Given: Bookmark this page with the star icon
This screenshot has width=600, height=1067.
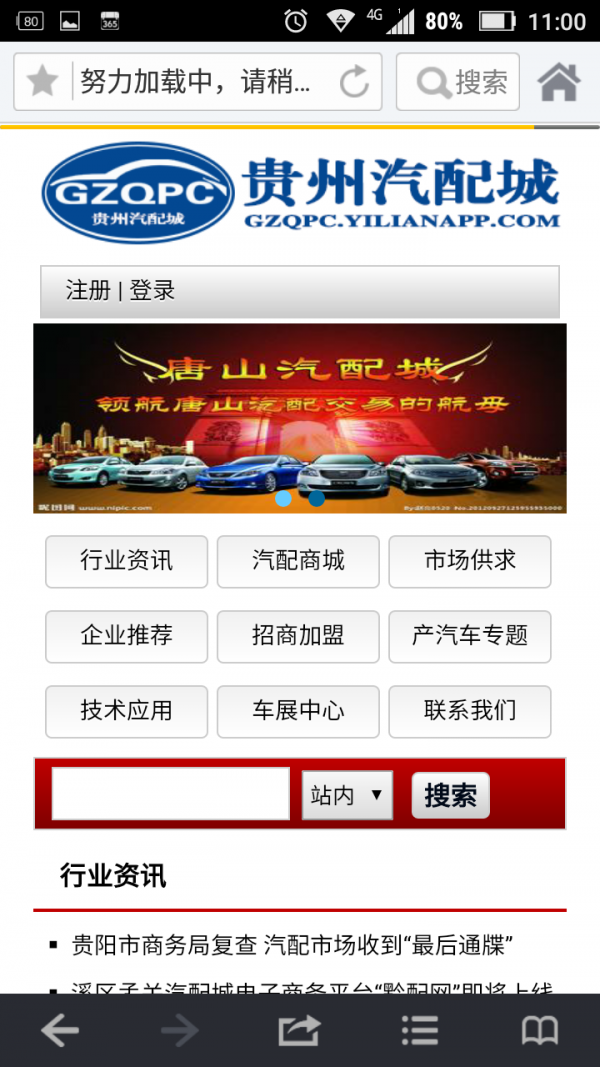Looking at the screenshot, I should tap(42, 82).
